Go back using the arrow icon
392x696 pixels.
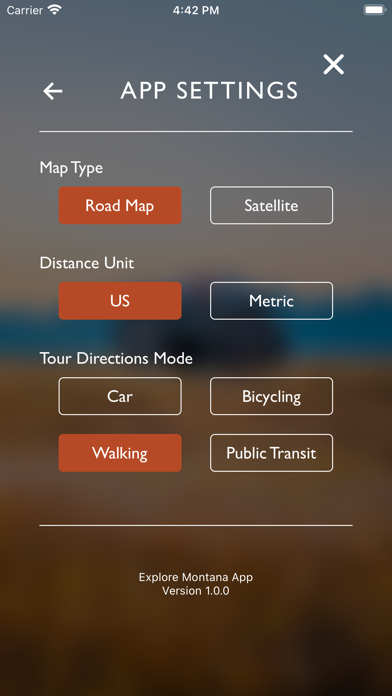pyautogui.click(x=52, y=91)
